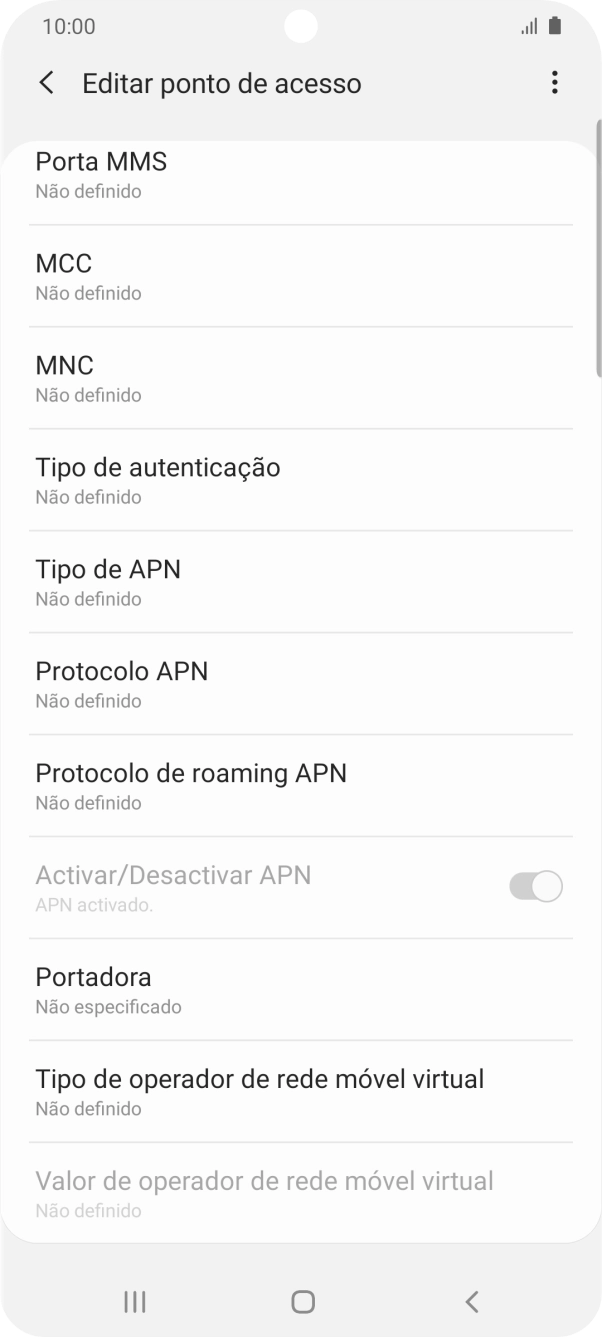Open Tipo de APN setting
602x1337 pixels.
[300, 583]
